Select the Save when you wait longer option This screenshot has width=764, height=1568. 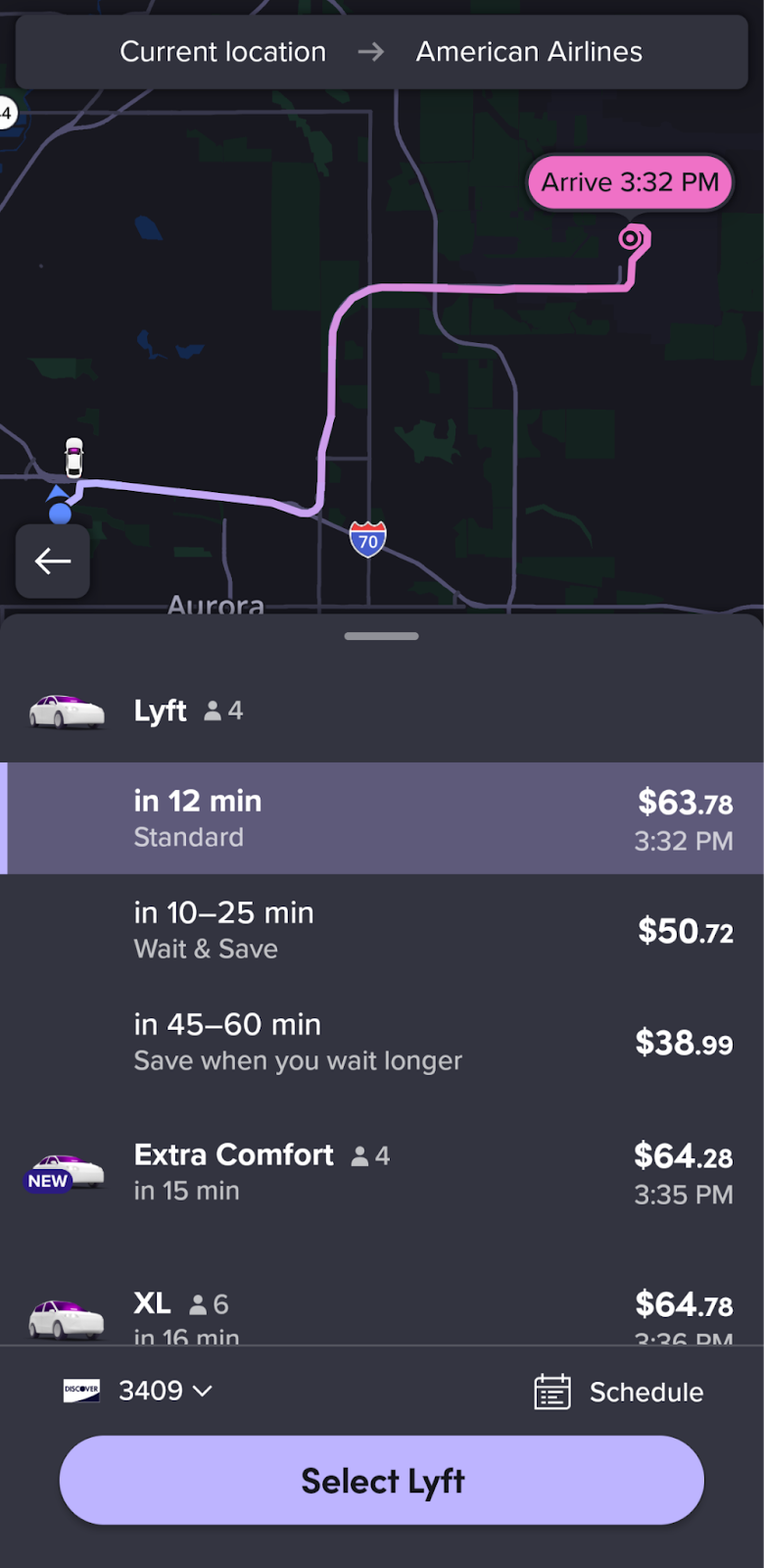pyautogui.click(x=382, y=1041)
